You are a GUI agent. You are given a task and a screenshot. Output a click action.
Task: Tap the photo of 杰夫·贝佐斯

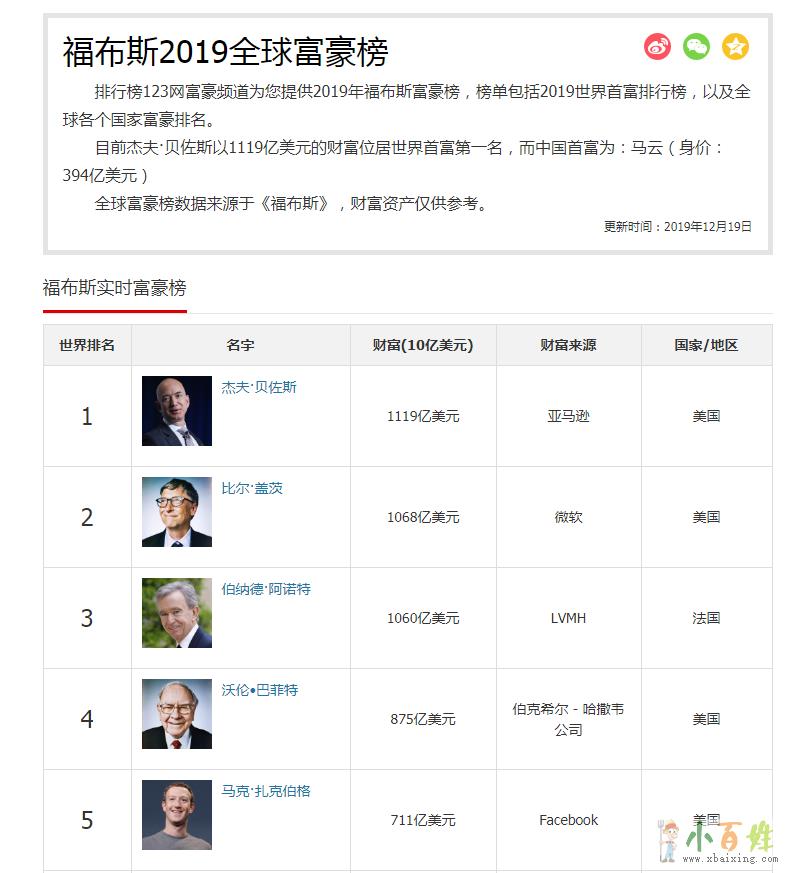click(x=177, y=411)
